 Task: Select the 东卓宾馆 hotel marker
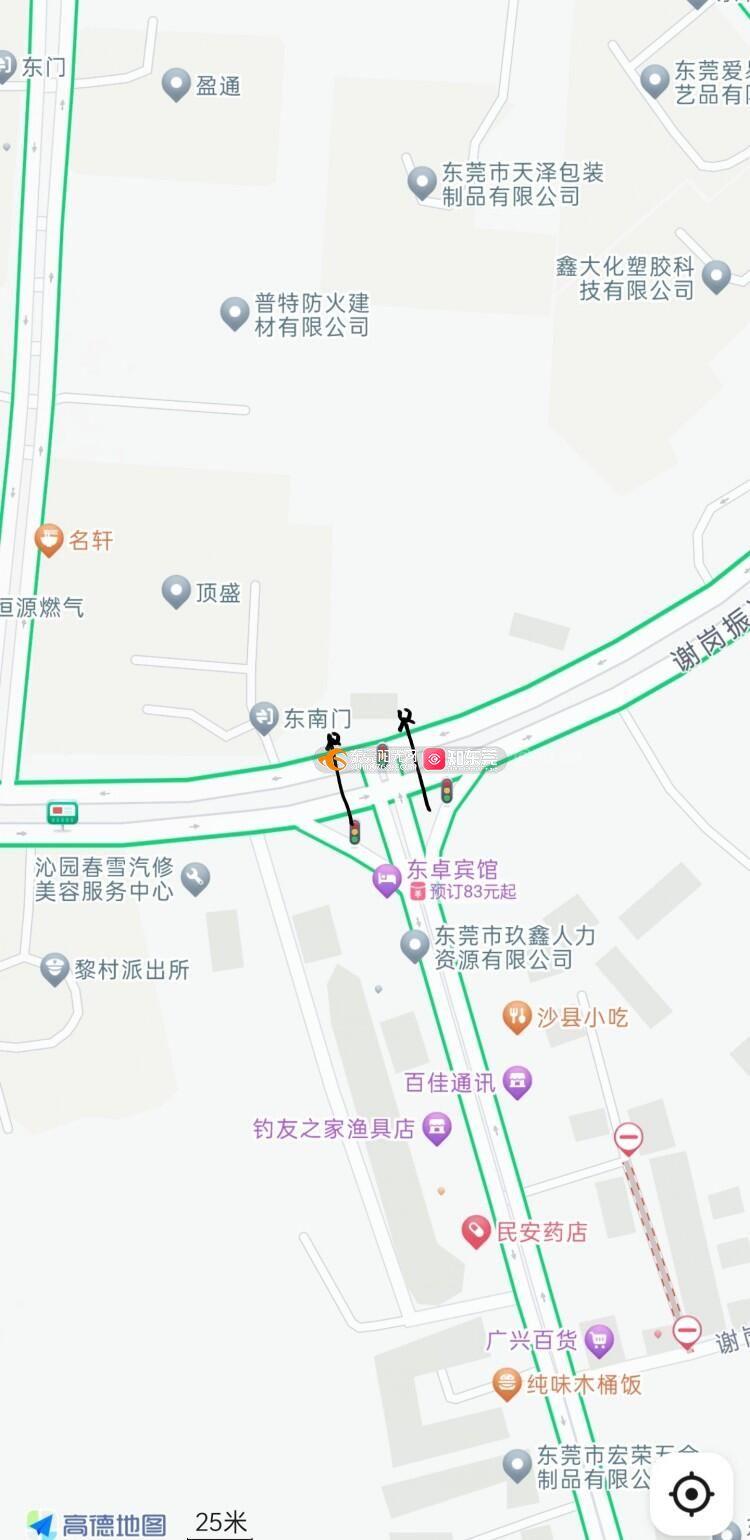[387, 881]
